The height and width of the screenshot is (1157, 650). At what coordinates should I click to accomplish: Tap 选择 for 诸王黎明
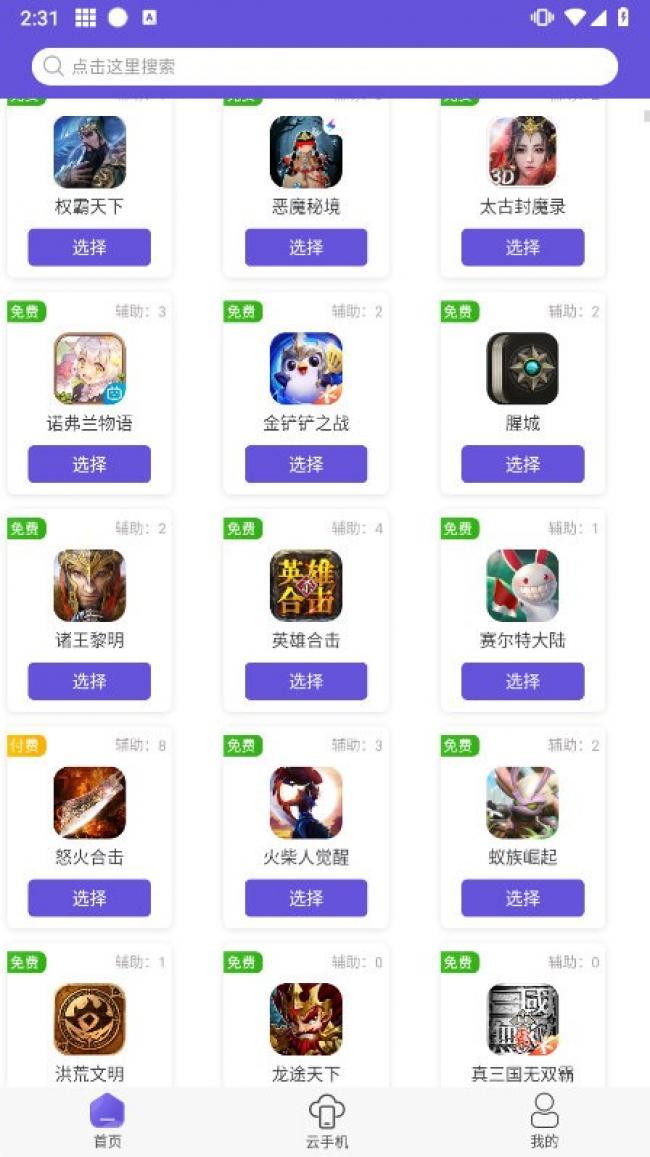(x=89, y=681)
